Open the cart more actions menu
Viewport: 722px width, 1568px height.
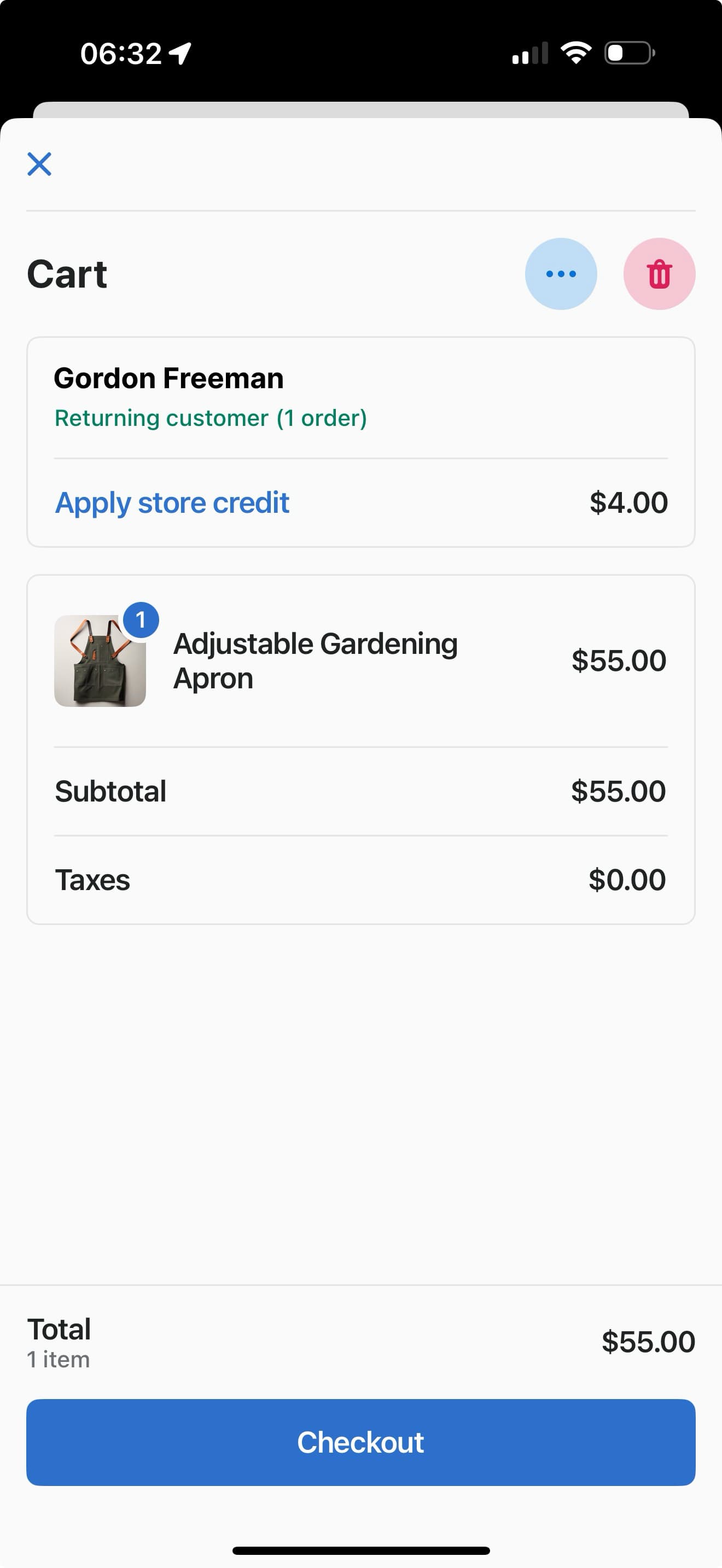pos(560,273)
